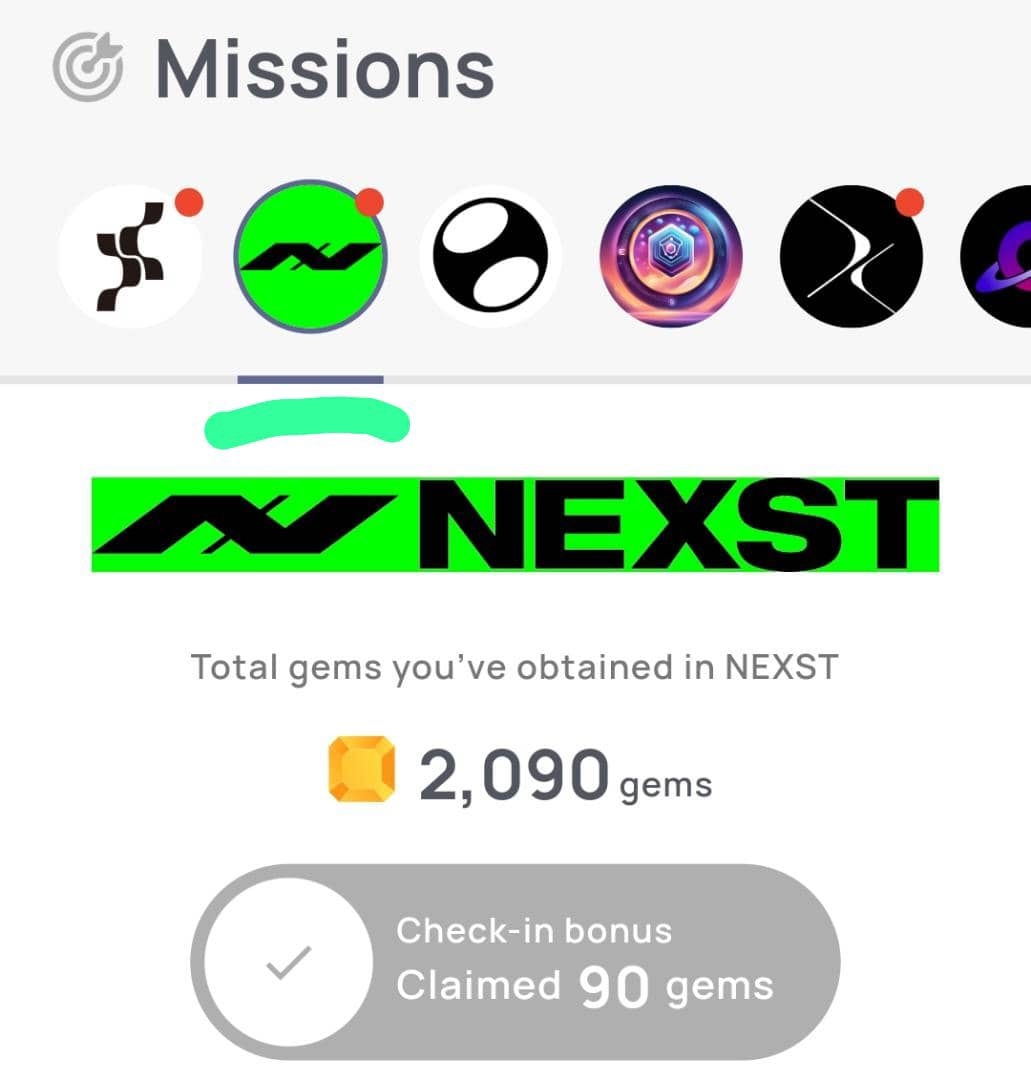Switch to the black X-shaped logo project
The height and width of the screenshot is (1080, 1031).
click(851, 256)
